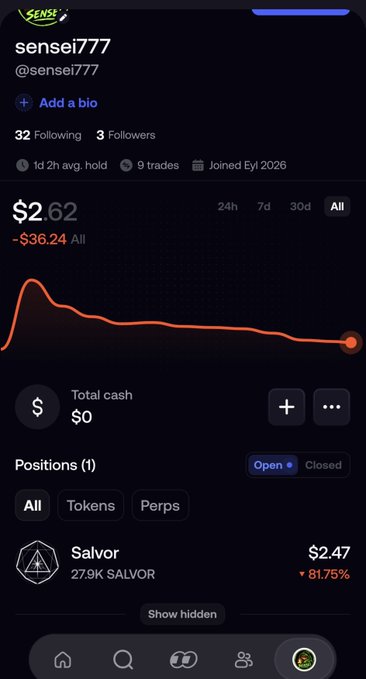
Task: Switch chart range to 24h
Action: (x=227, y=207)
